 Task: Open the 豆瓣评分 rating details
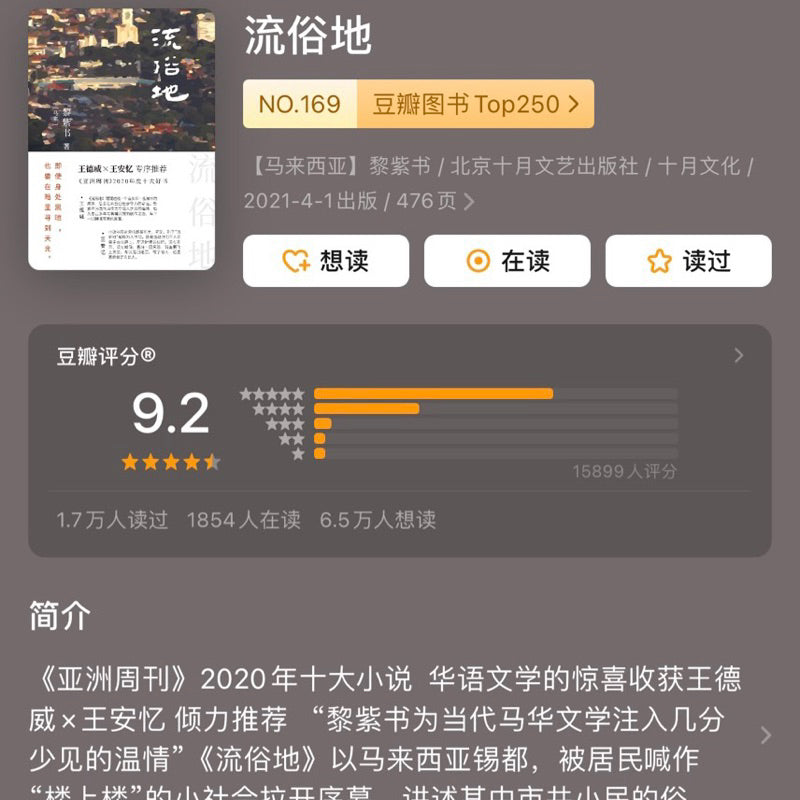click(738, 356)
